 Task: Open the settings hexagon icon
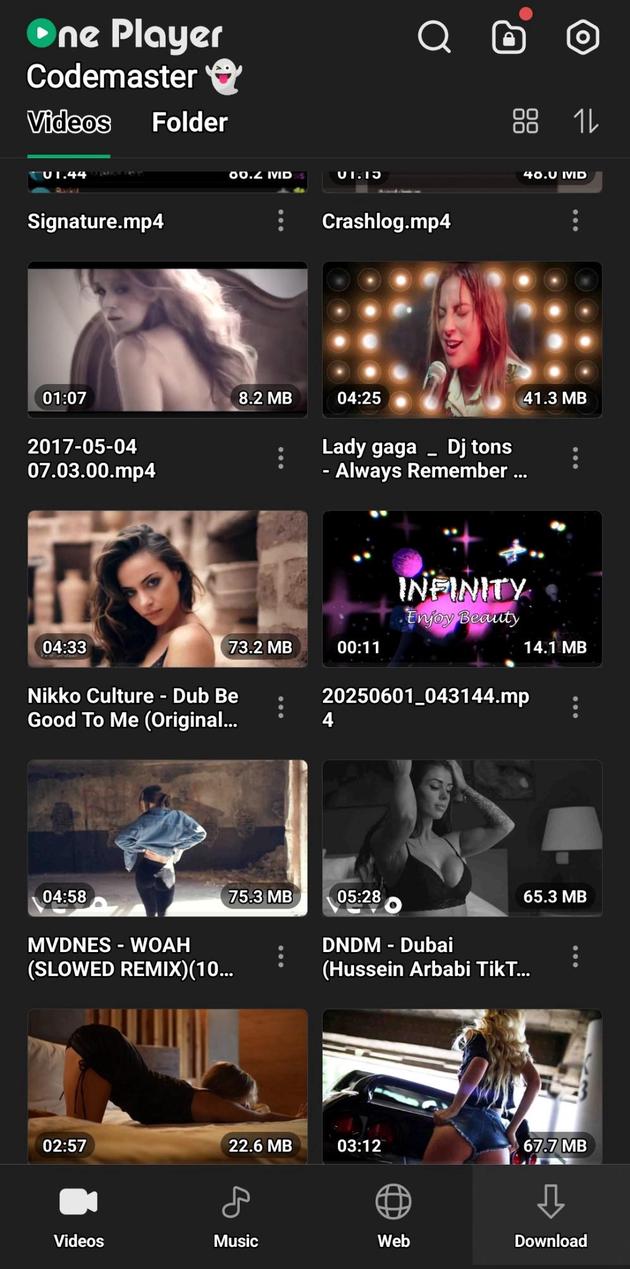coord(582,38)
